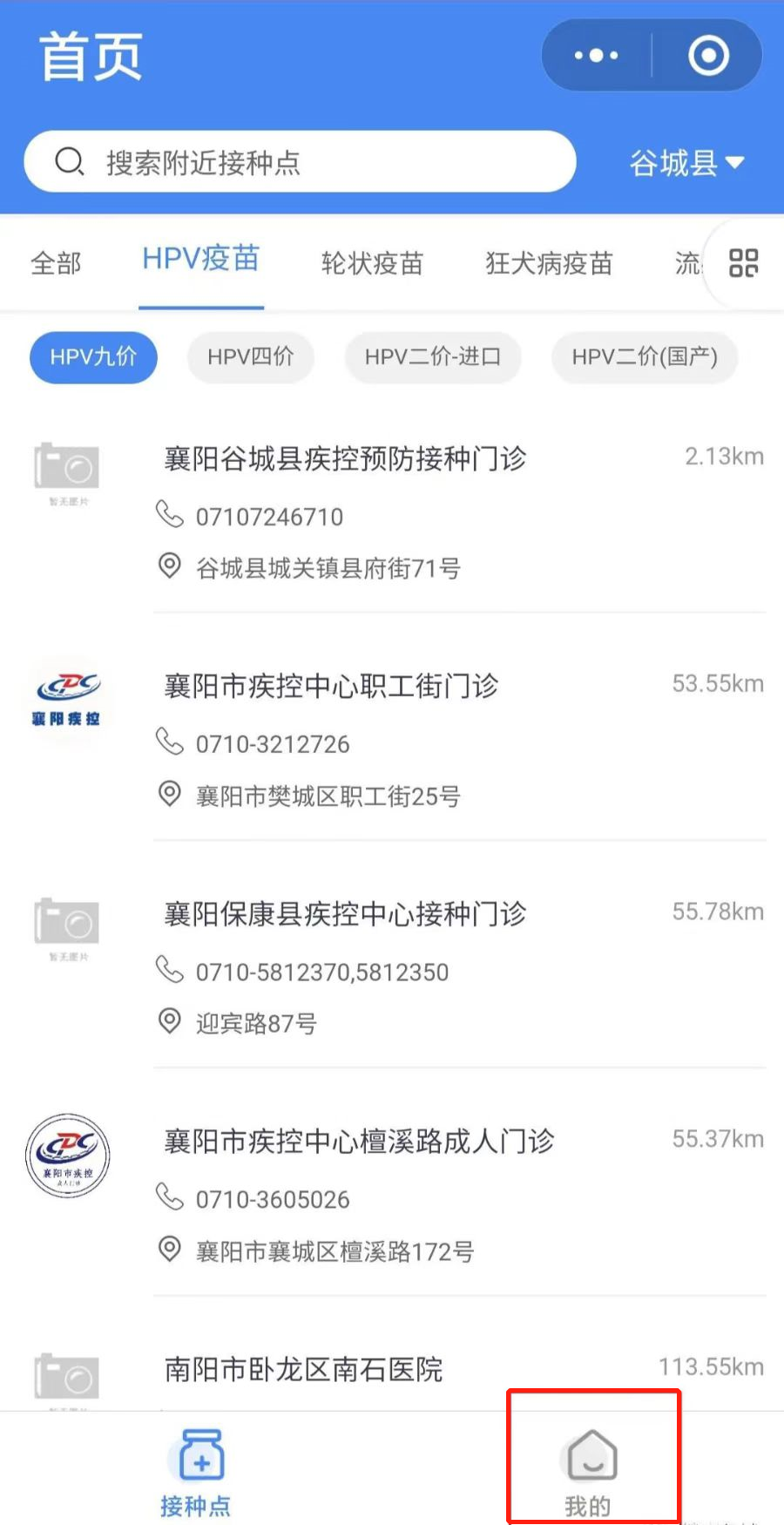Open 襄阳保康县疾控中心接种门诊 clinic
Image resolution: width=784 pixels, height=1525 pixels.
[x=346, y=913]
